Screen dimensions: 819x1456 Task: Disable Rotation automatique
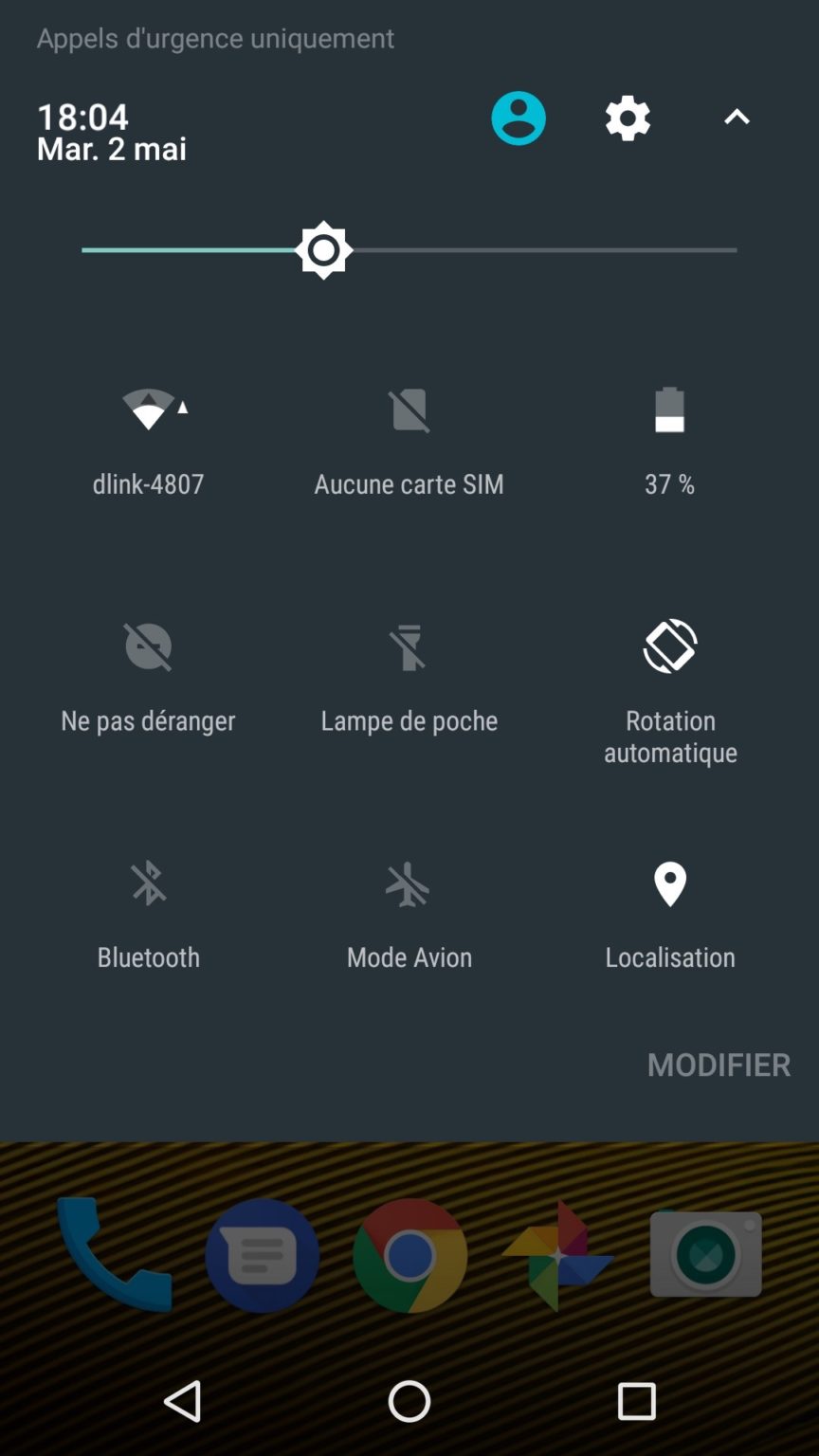click(x=669, y=646)
